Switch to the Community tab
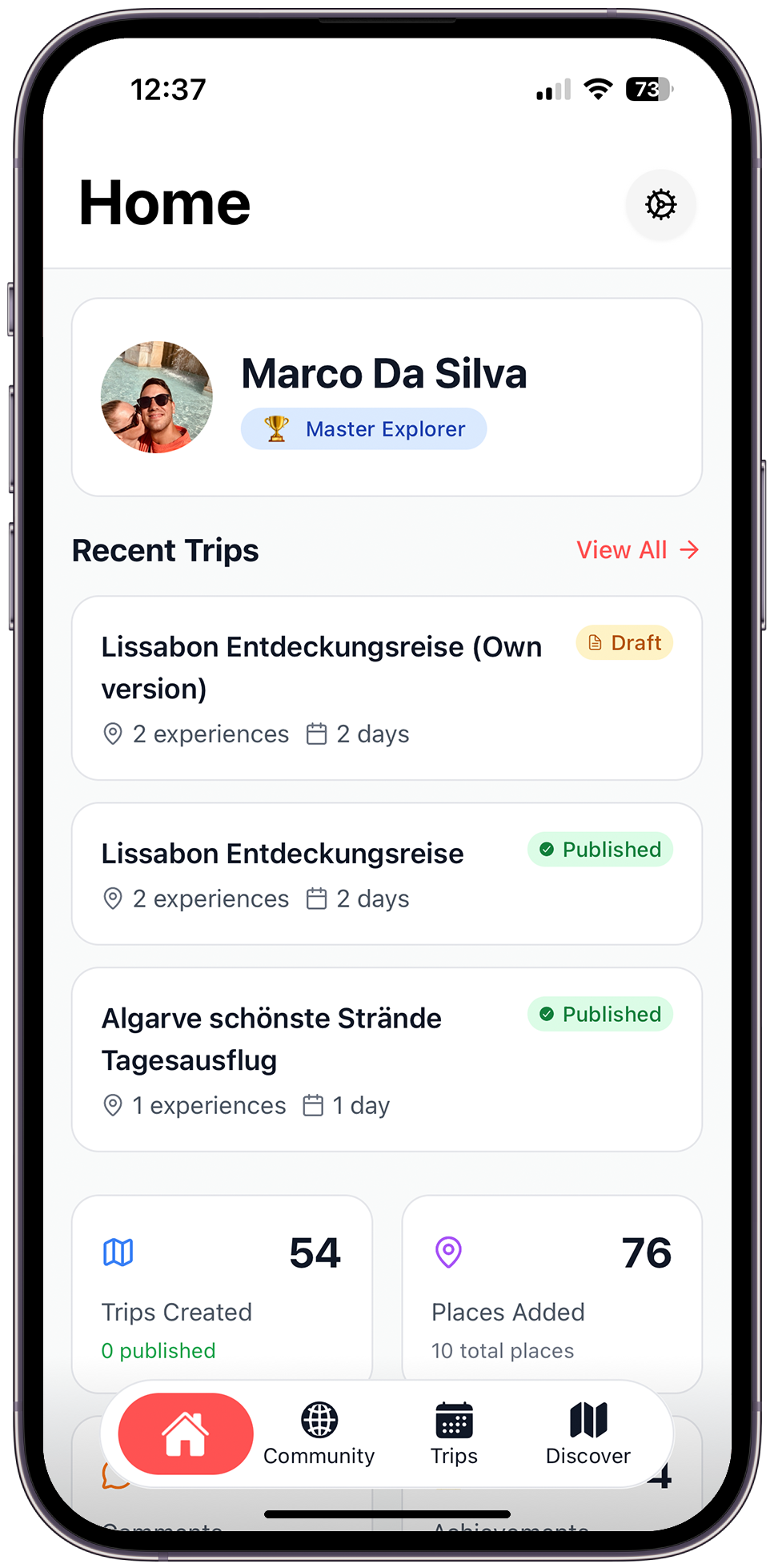The height and width of the screenshot is (1568, 774). coord(319,1433)
